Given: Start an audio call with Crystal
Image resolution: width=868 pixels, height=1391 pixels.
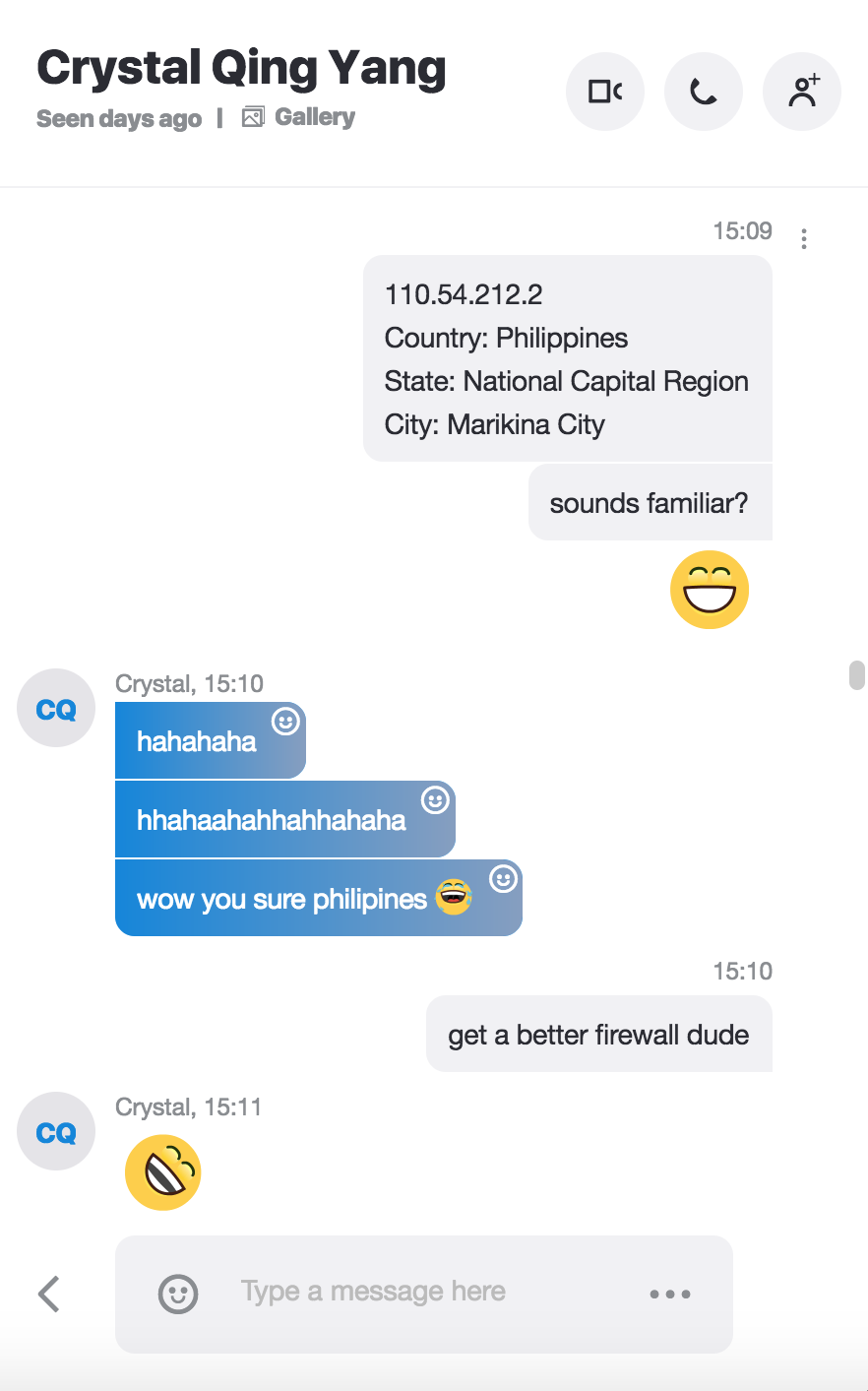Looking at the screenshot, I should click(704, 92).
